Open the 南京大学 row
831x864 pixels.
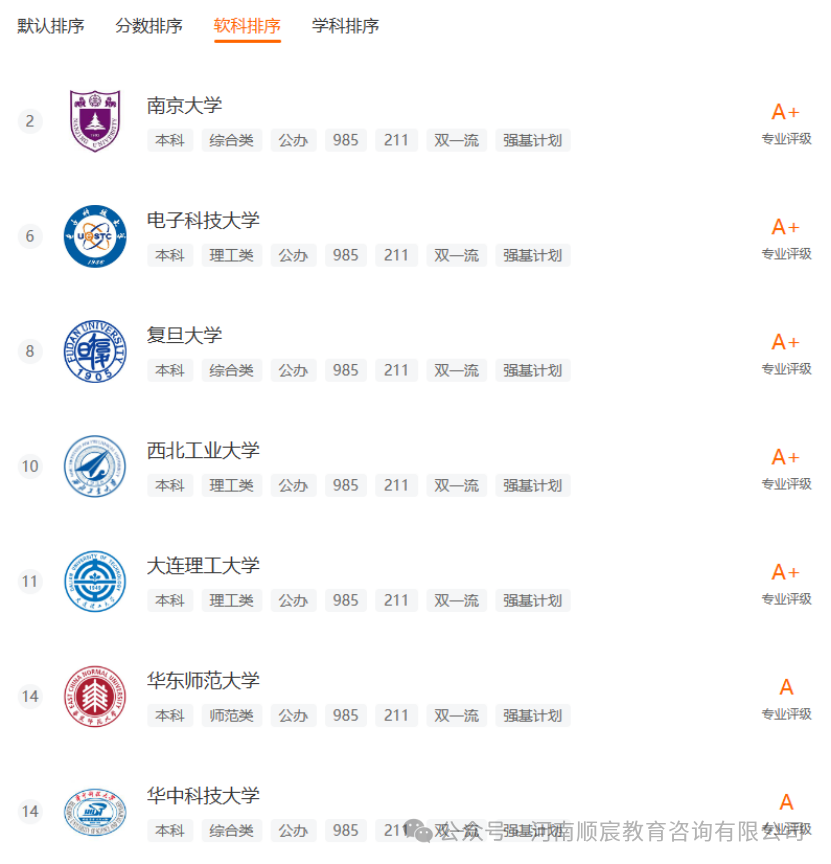coord(185,106)
